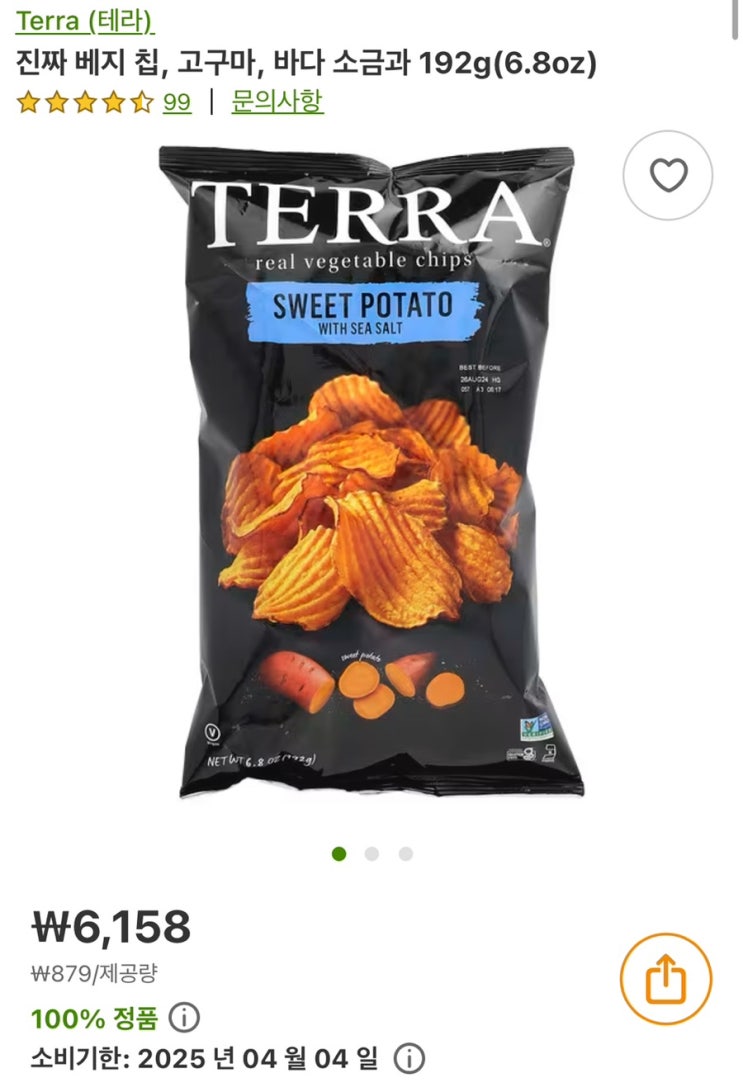Add product to wishlist with heart icon

pyautogui.click(x=668, y=176)
